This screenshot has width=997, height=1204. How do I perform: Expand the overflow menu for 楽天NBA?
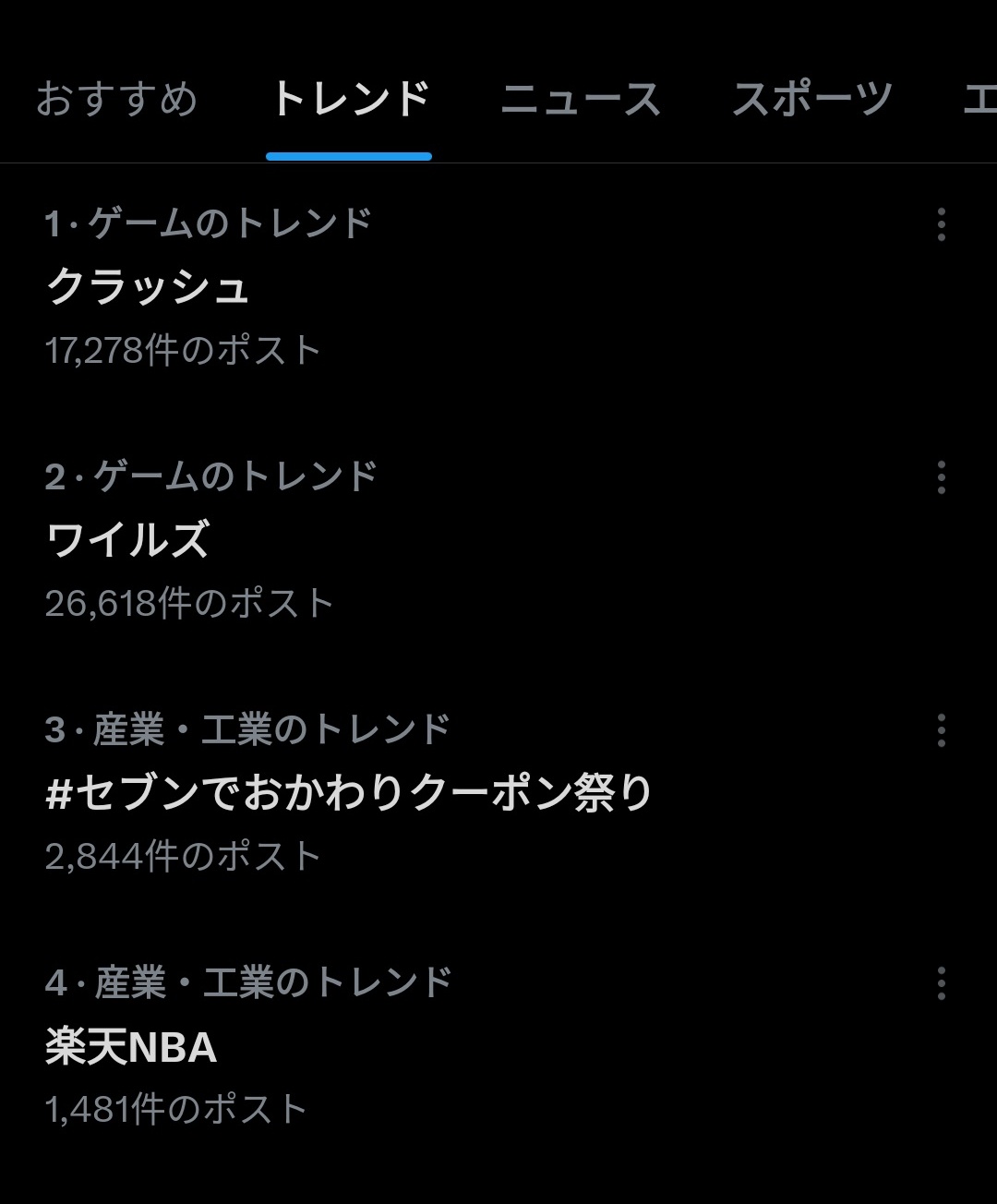point(941,983)
